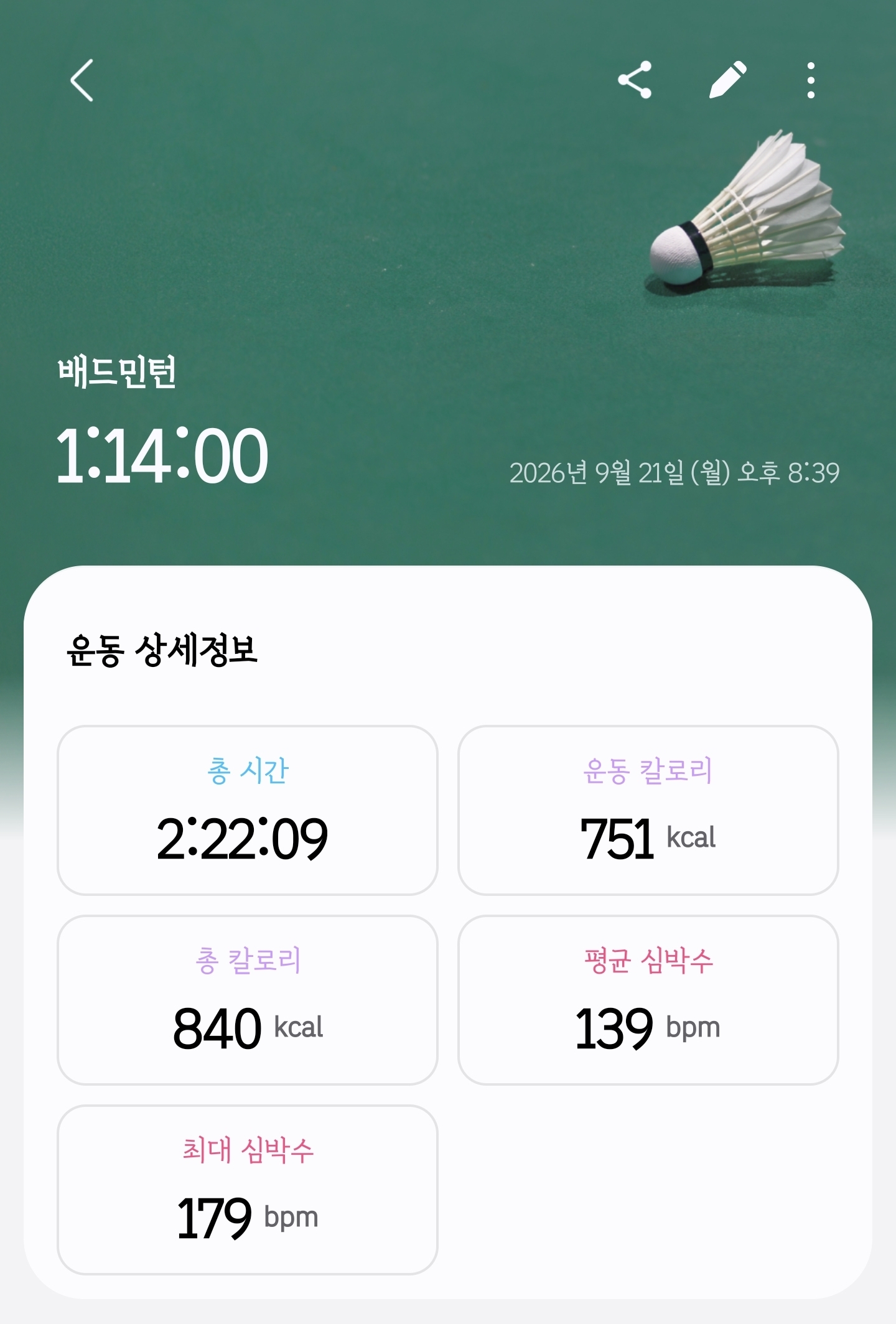Edit the workout with the pencil icon
Image resolution: width=896 pixels, height=1324 pixels.
[x=727, y=80]
